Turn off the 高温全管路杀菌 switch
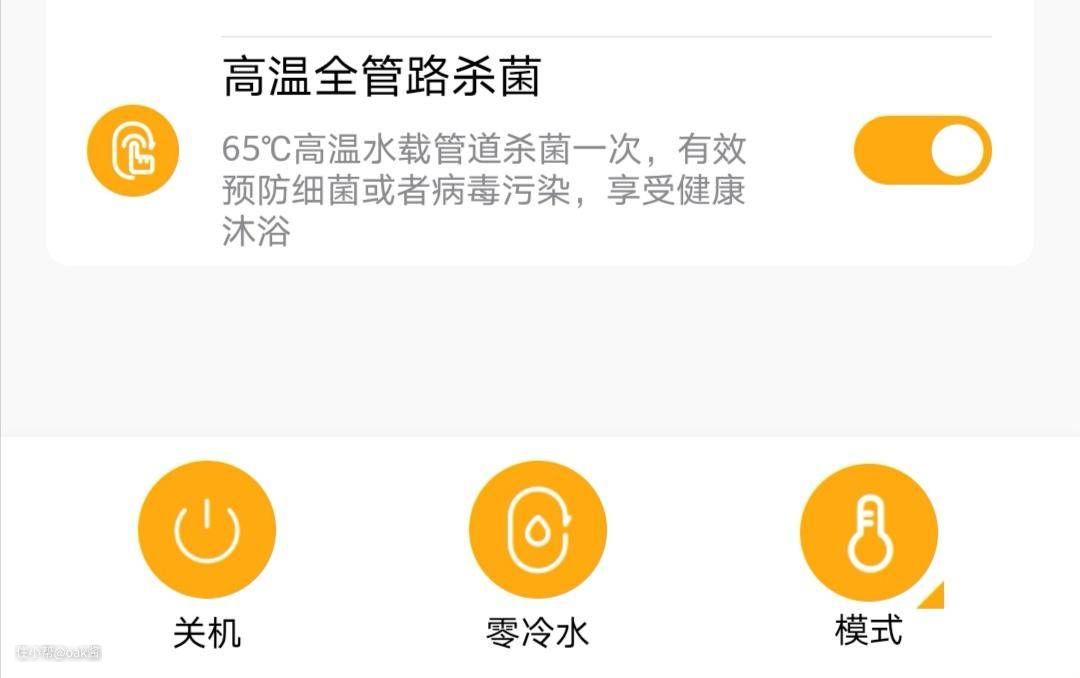 (x=922, y=151)
